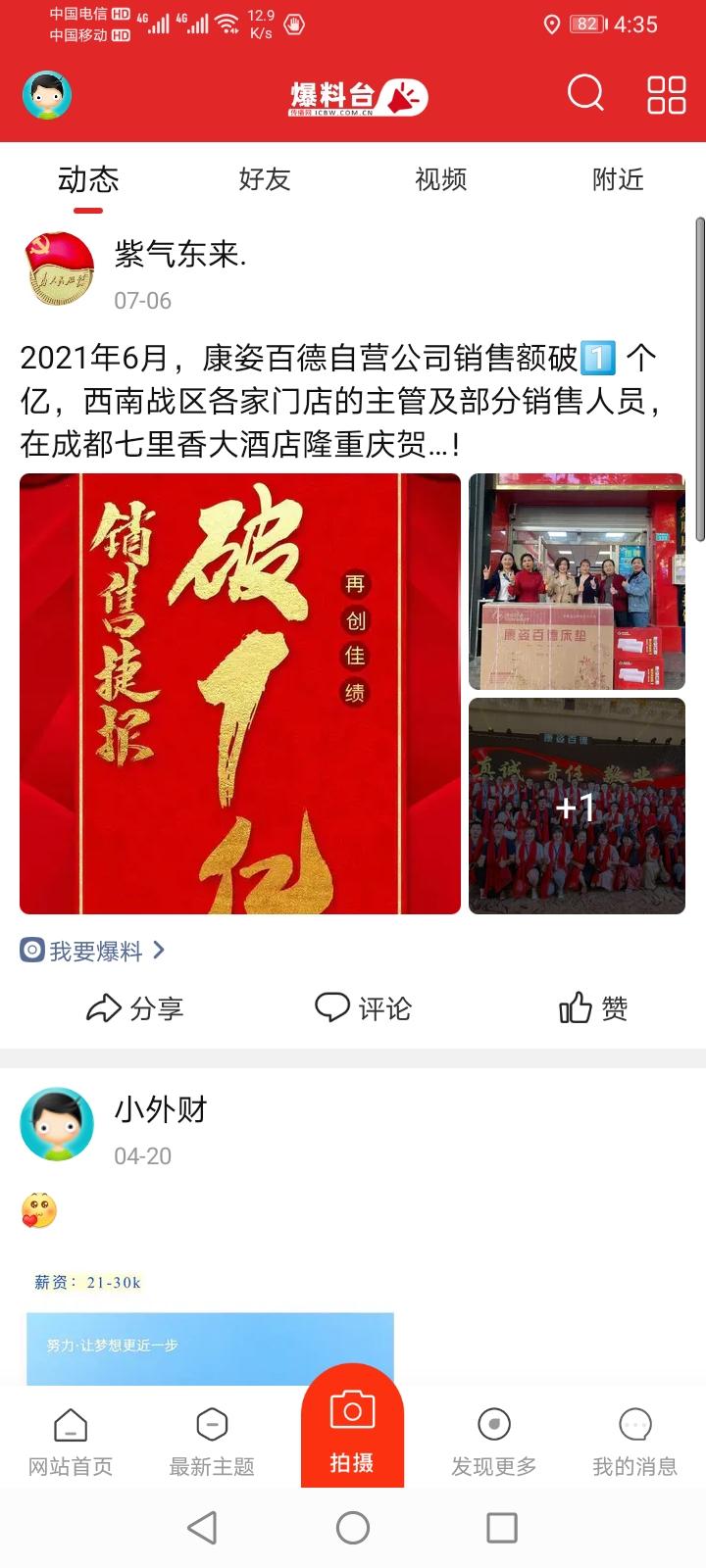706x1568 pixels.
Task: Select the 网站首页 home icon
Action: tap(69, 1438)
